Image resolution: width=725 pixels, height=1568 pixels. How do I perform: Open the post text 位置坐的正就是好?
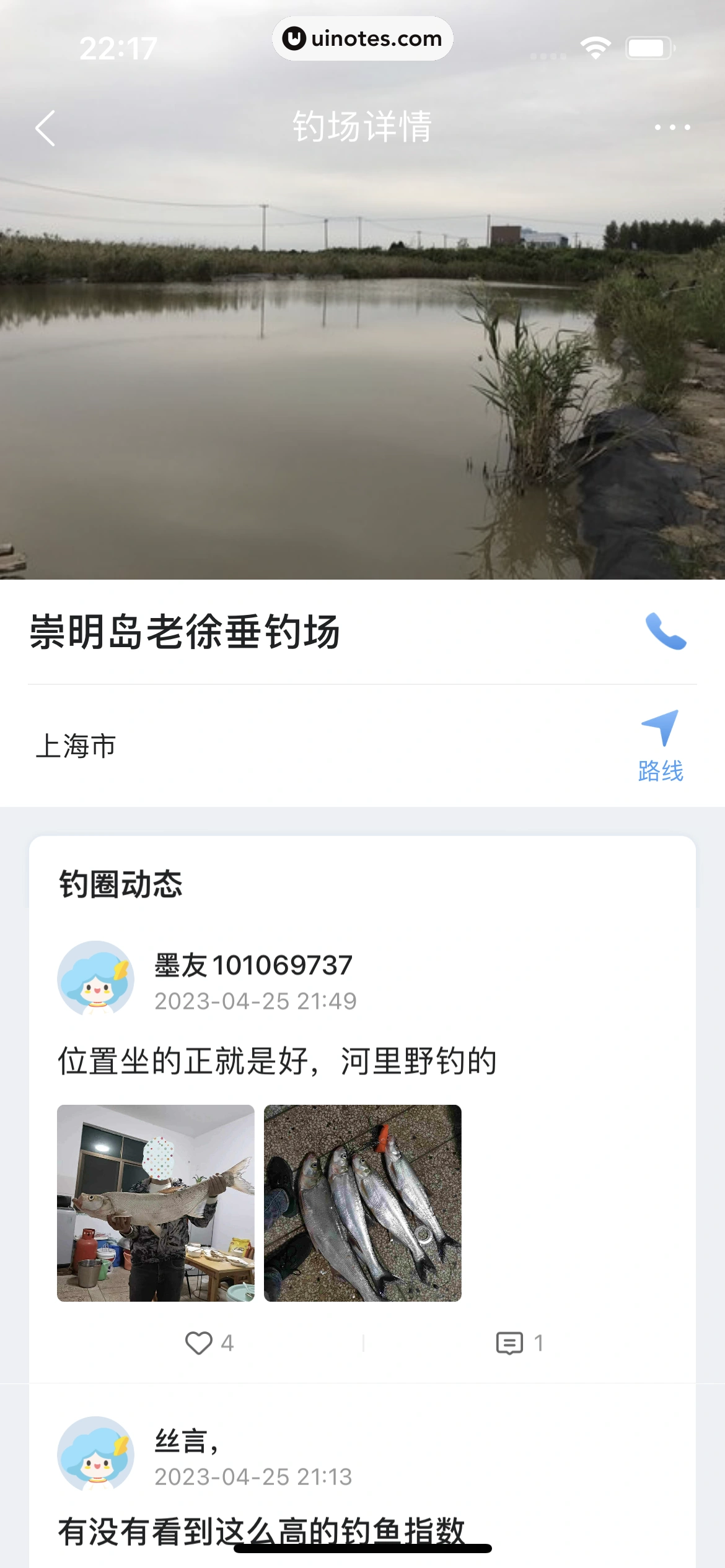[x=279, y=1056]
